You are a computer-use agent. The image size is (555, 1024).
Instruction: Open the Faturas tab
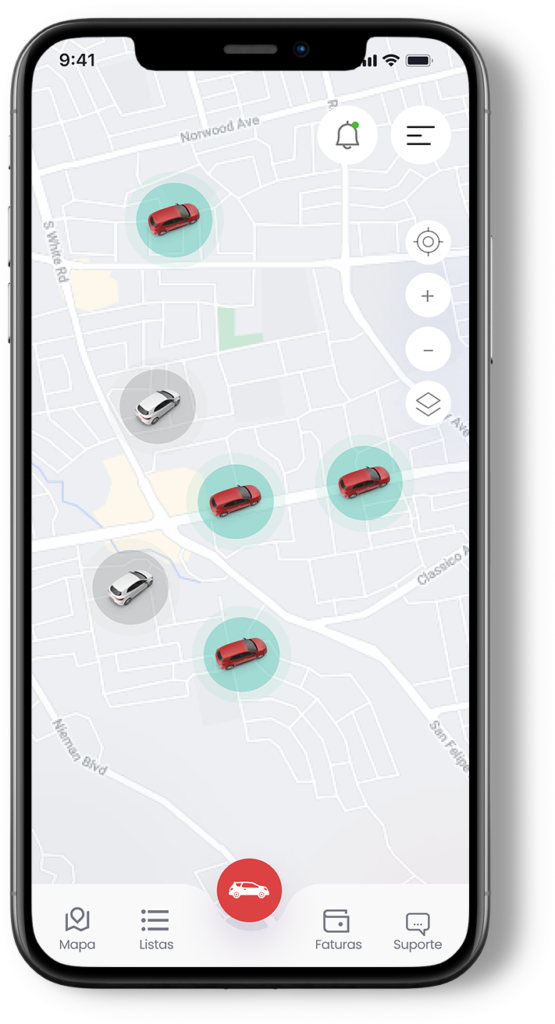point(338,929)
